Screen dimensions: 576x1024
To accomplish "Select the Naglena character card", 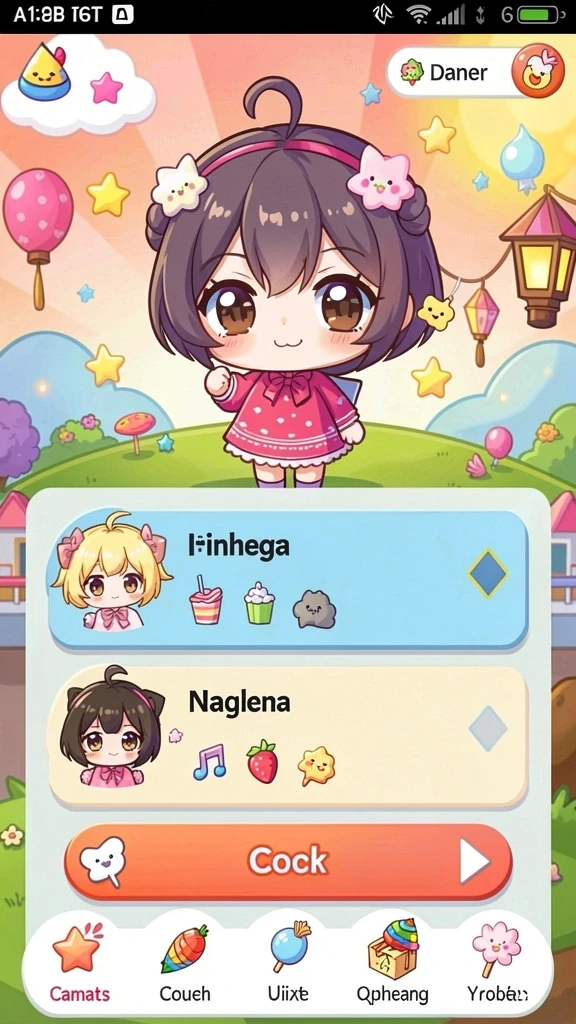I will pos(288,737).
